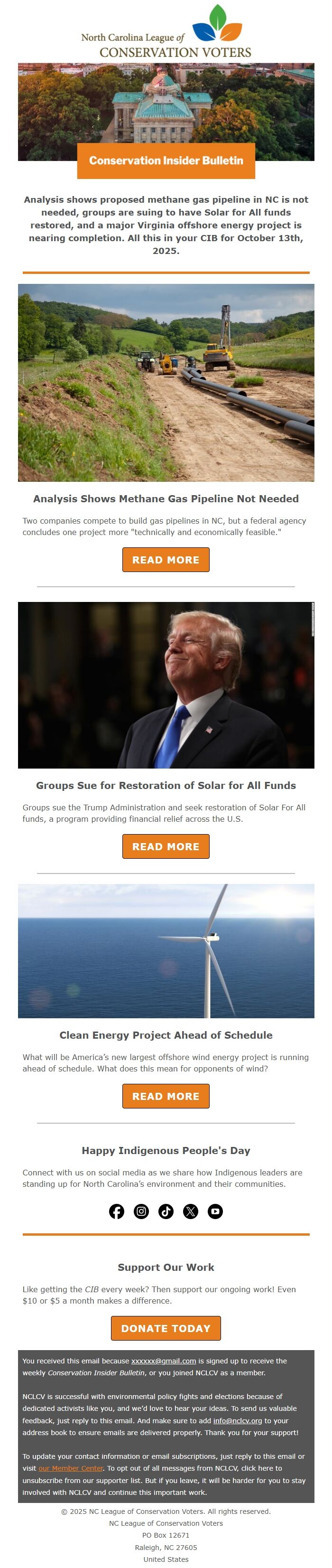The width and height of the screenshot is (332, 1568).
Task: Visit our Member Center link
Action: 71,1468
